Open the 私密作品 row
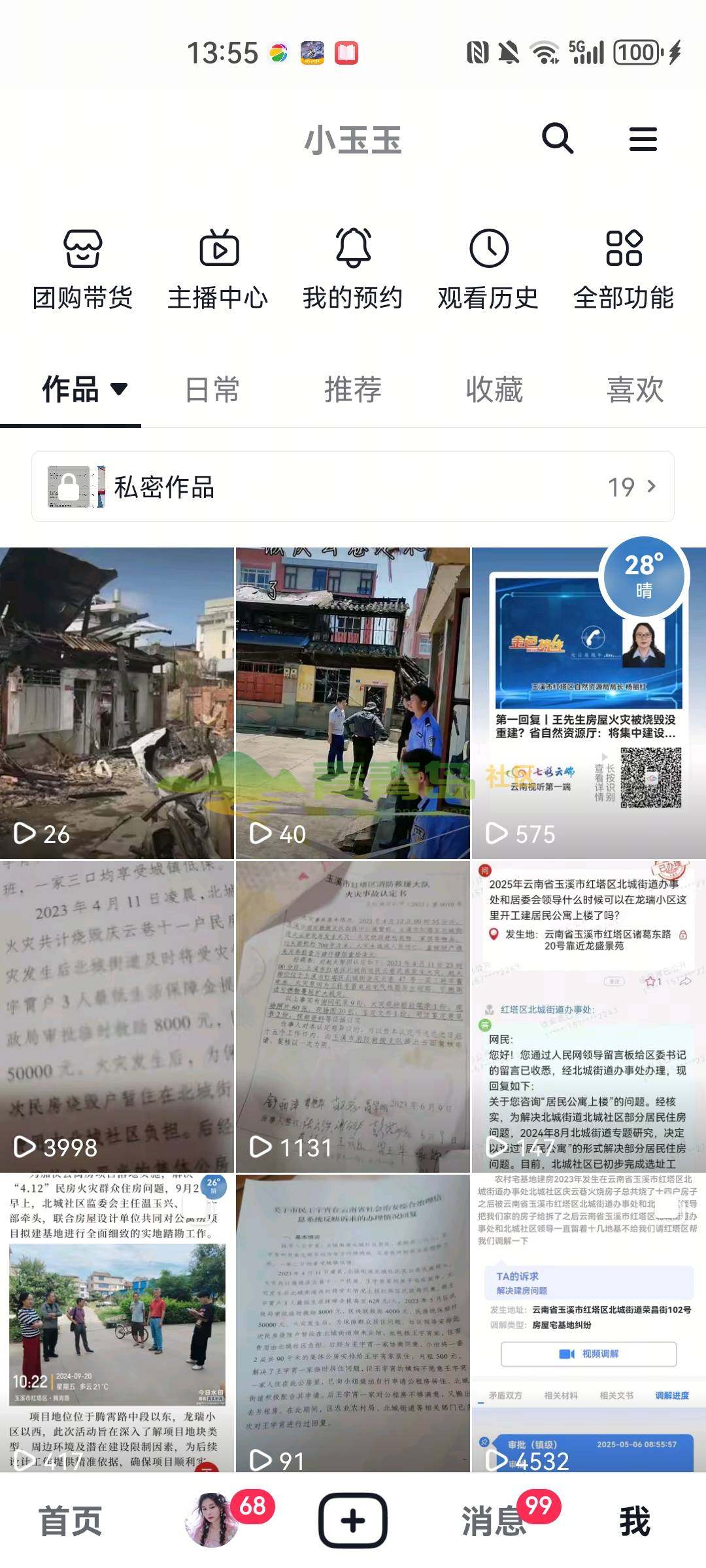 tap(353, 487)
